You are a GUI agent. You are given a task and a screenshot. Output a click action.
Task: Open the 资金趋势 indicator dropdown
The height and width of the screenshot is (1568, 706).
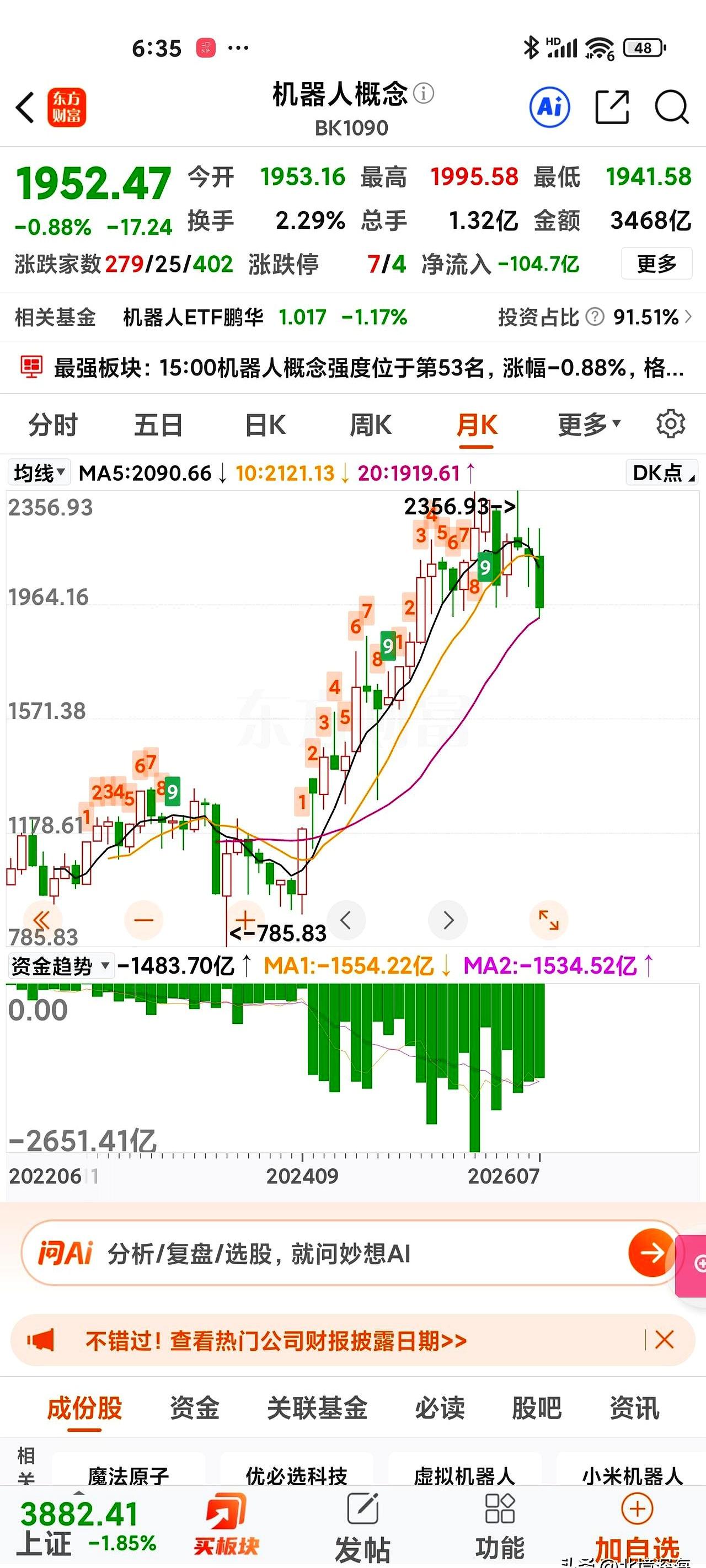tap(61, 966)
